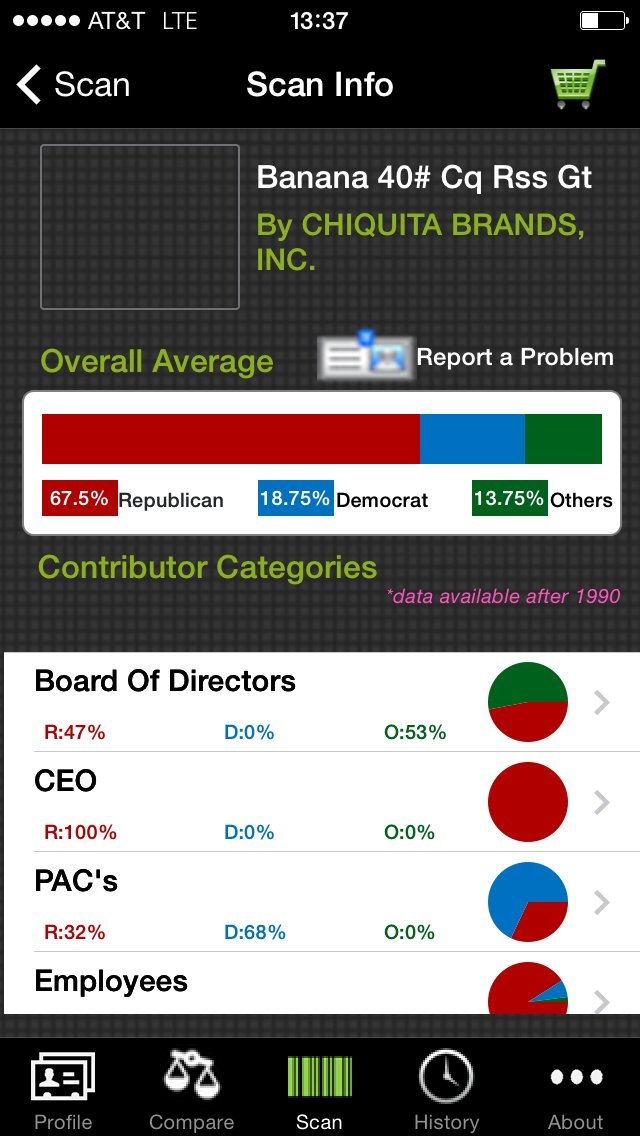View PAC's contribution details
The height and width of the screenshot is (1136, 640).
coord(320,902)
